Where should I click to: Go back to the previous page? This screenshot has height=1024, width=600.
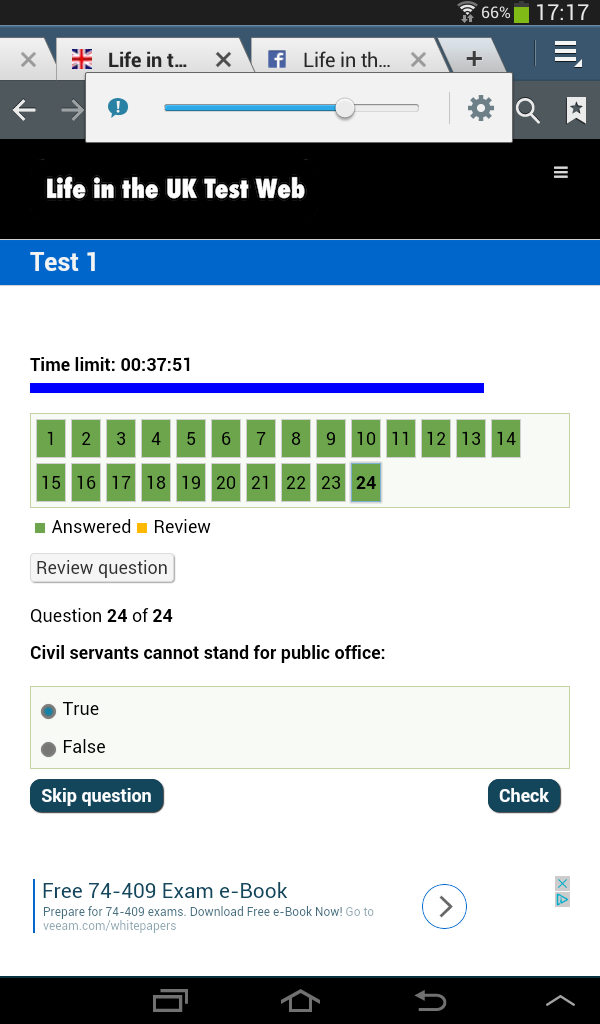pyautogui.click(x=24, y=111)
